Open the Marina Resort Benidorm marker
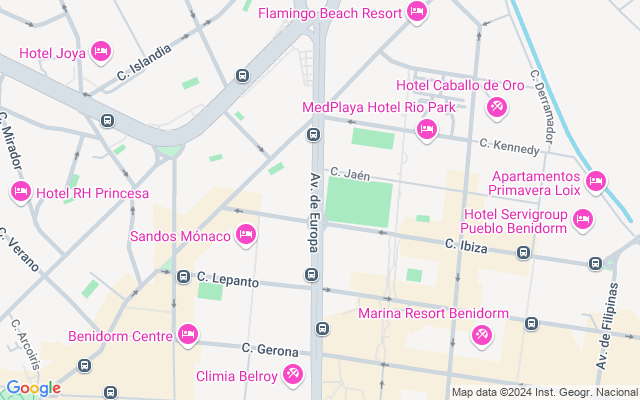The image size is (640, 400). [x=483, y=334]
